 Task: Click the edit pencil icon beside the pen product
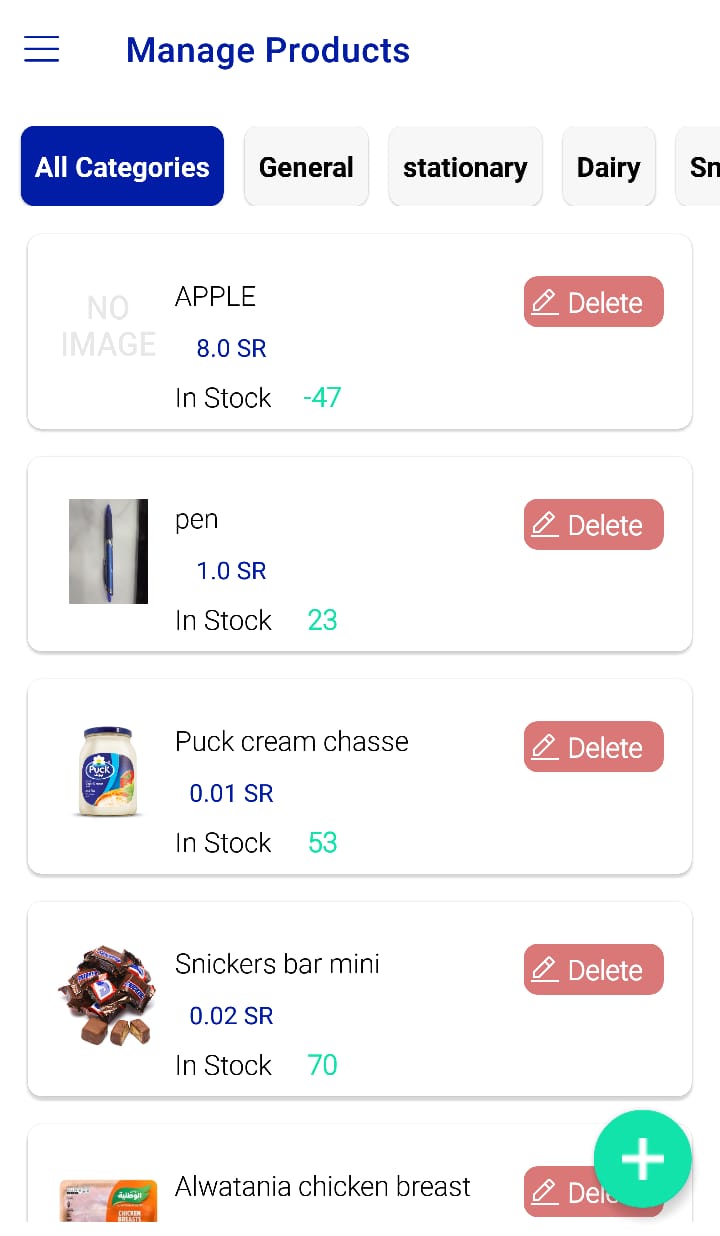click(x=544, y=524)
